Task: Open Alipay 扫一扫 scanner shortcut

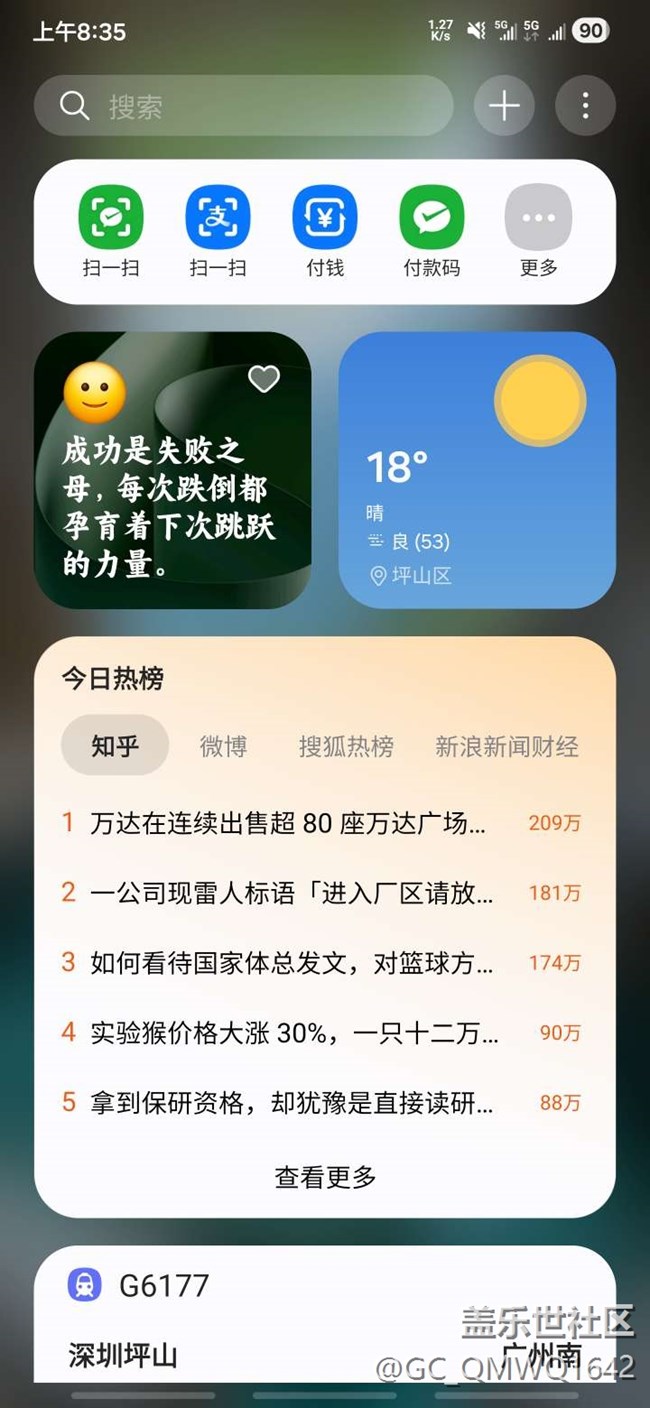Action: coord(218,232)
